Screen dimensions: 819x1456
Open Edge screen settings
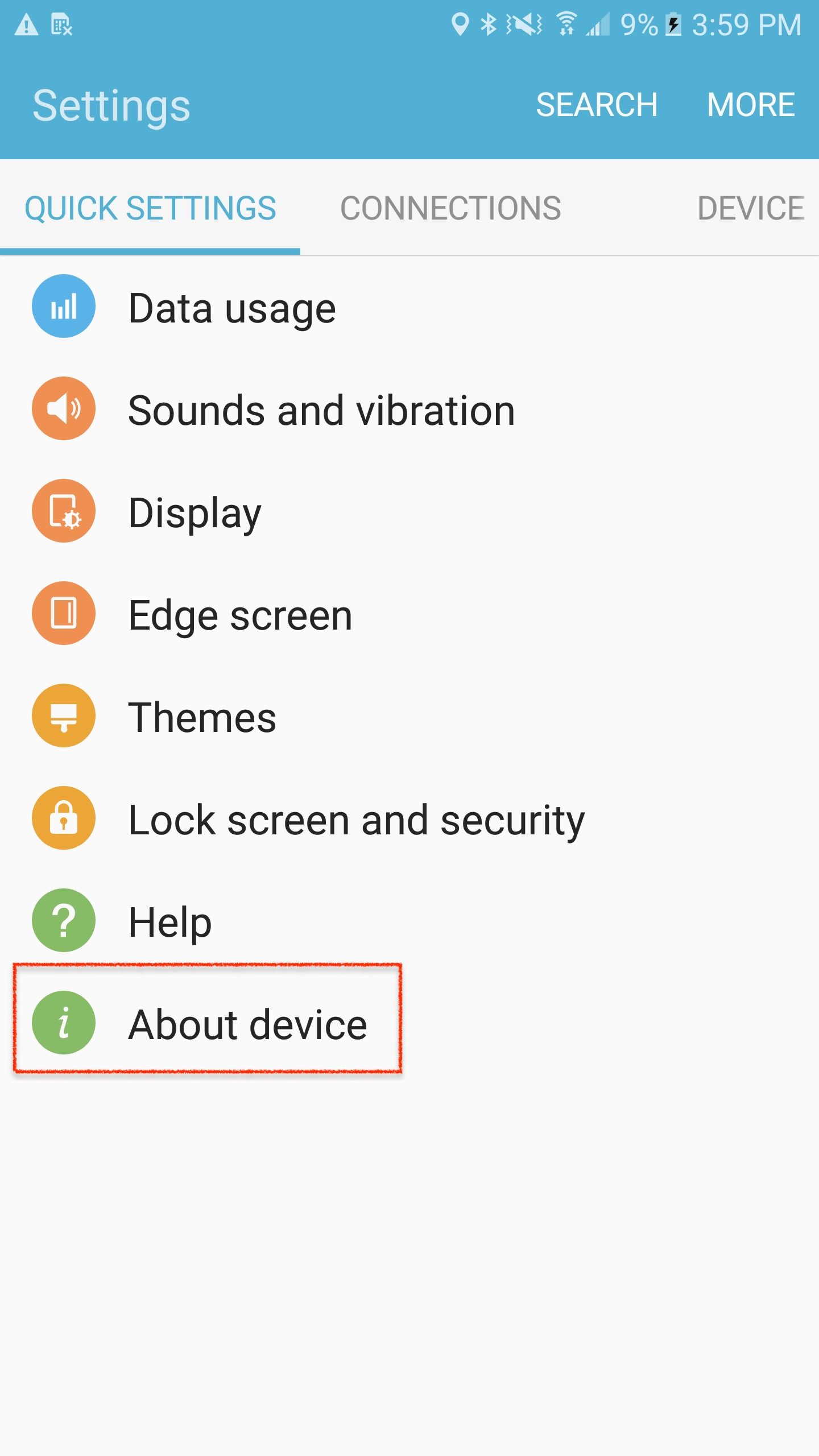(240, 615)
